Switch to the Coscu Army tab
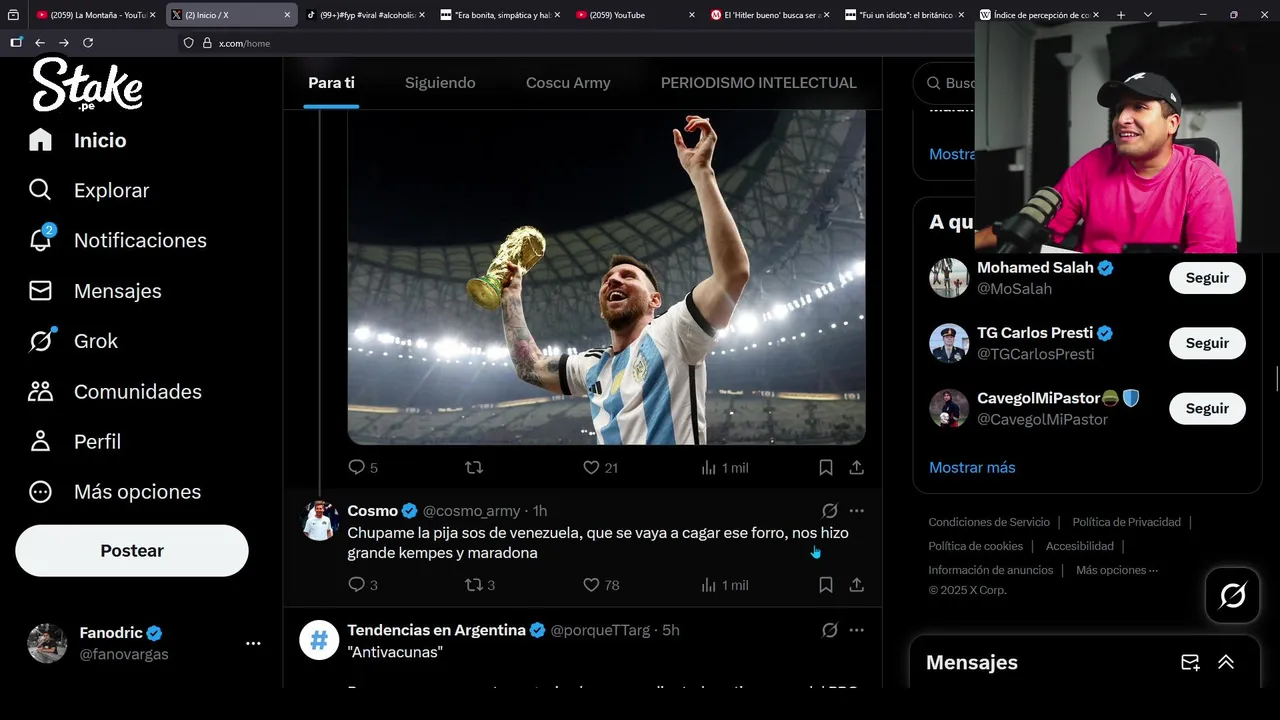 [568, 83]
